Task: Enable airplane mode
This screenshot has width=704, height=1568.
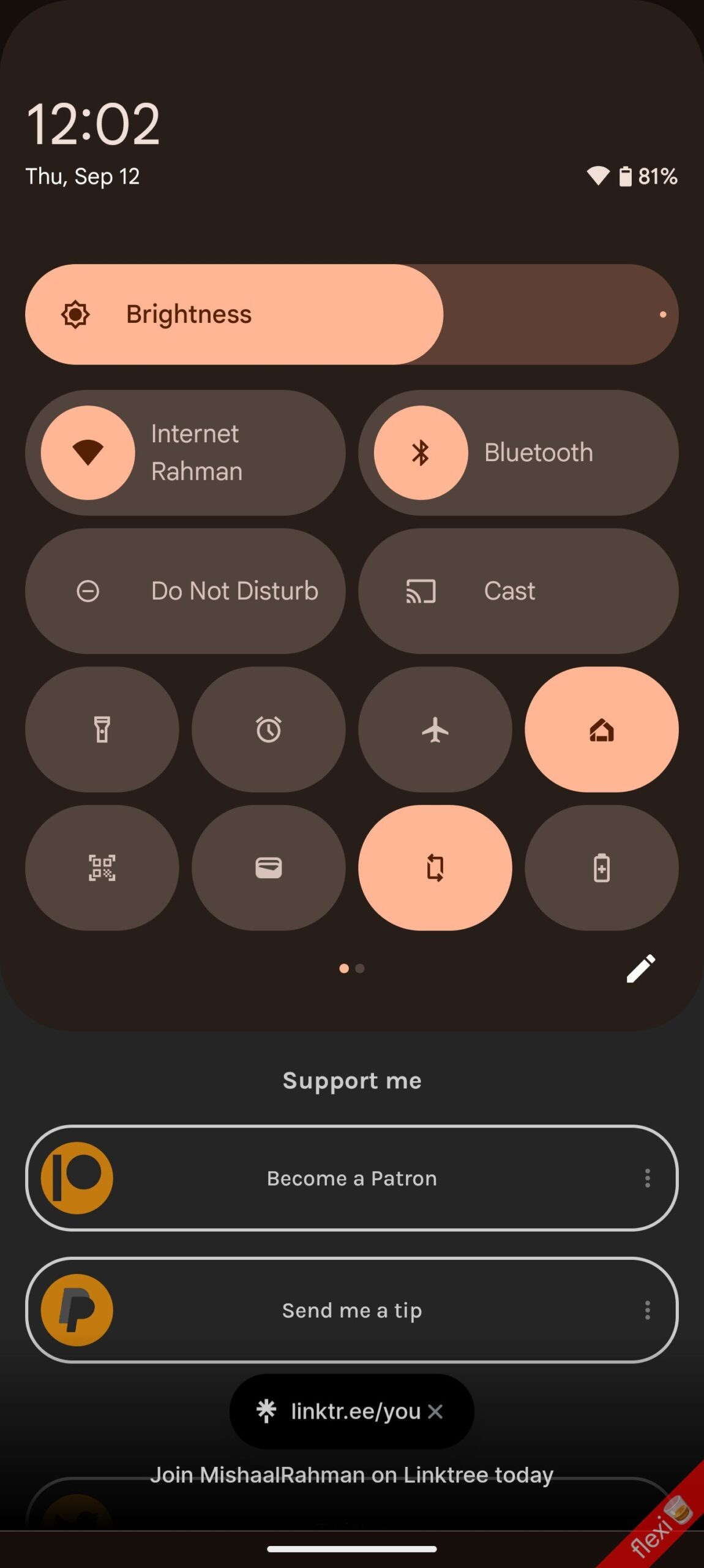Action: [435, 729]
